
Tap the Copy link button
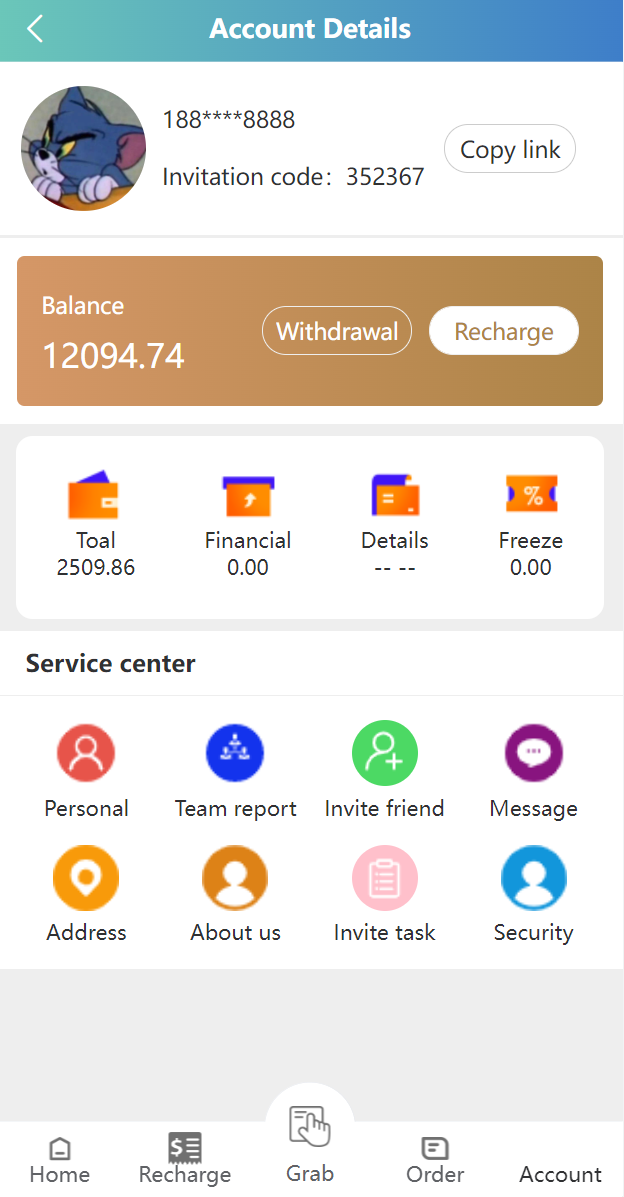510,149
